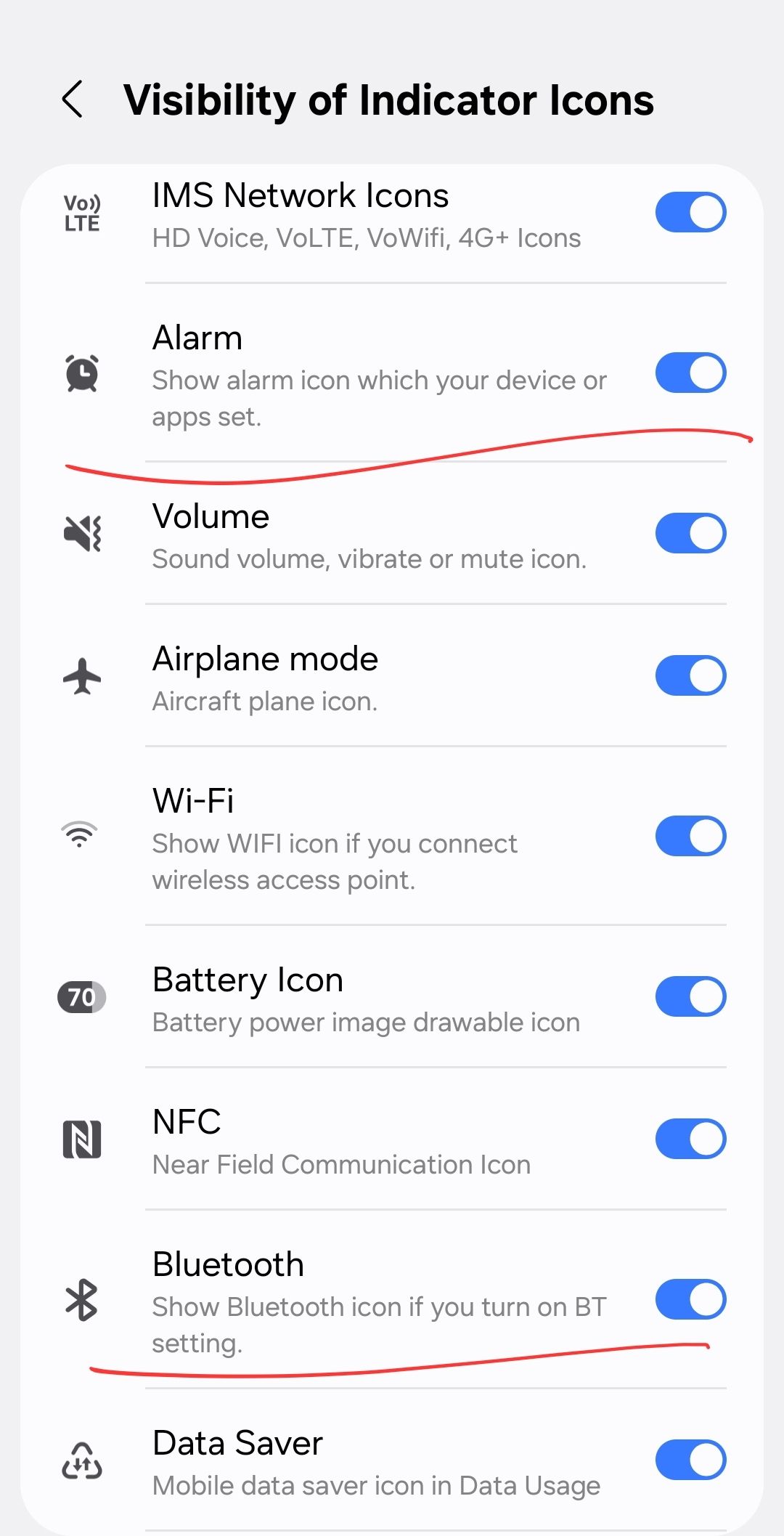784x1536 pixels.
Task: Click the muted volume icon
Action: 83,534
